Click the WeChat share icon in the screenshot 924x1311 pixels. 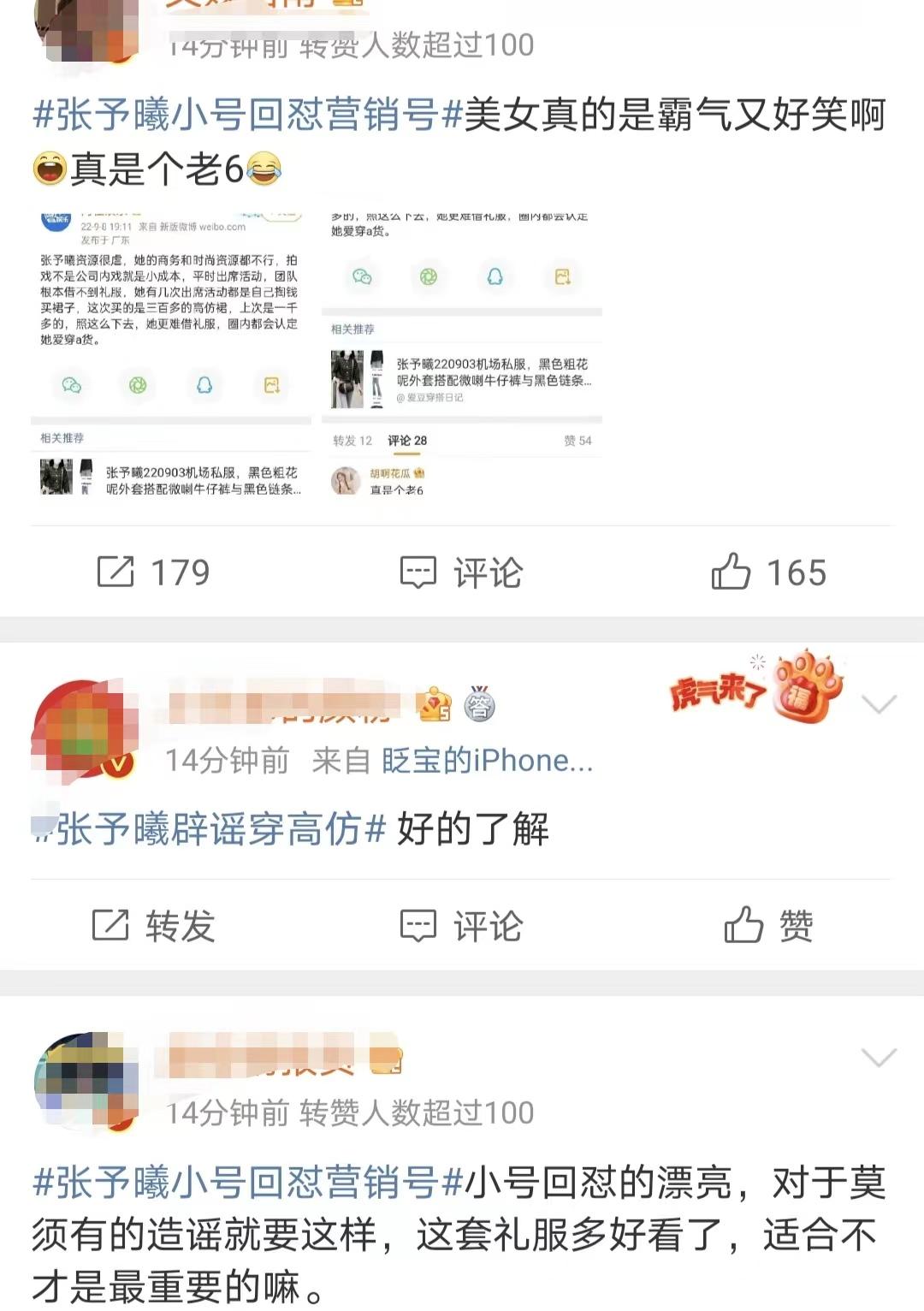click(x=72, y=385)
